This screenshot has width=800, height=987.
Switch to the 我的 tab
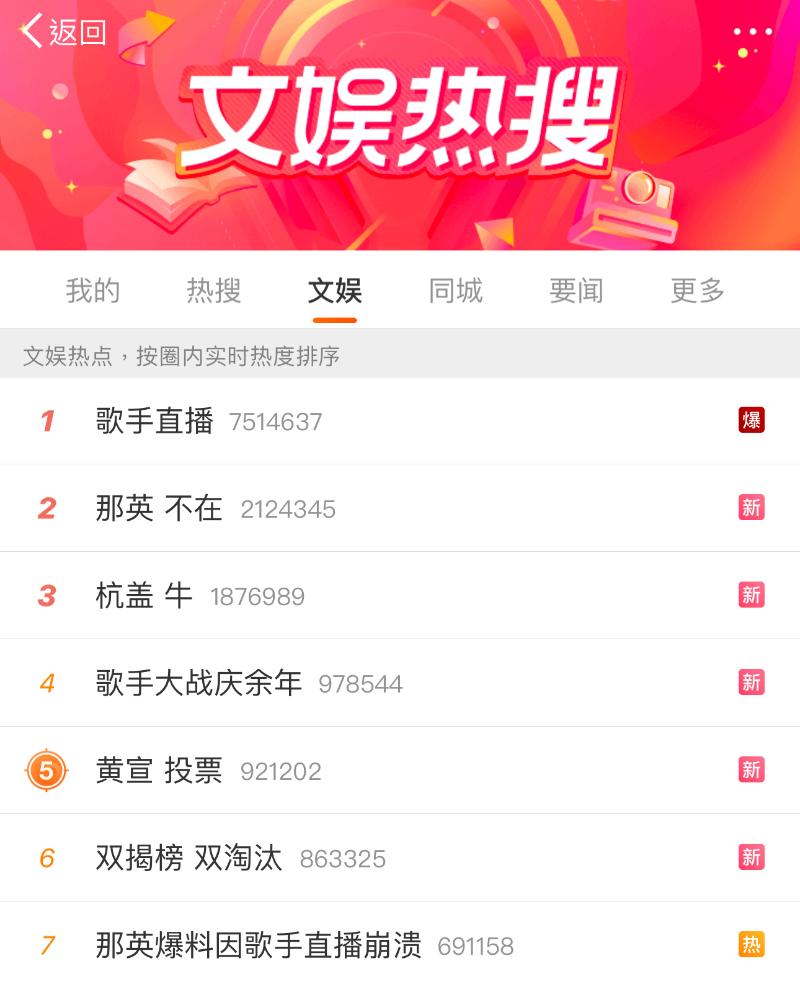point(93,291)
